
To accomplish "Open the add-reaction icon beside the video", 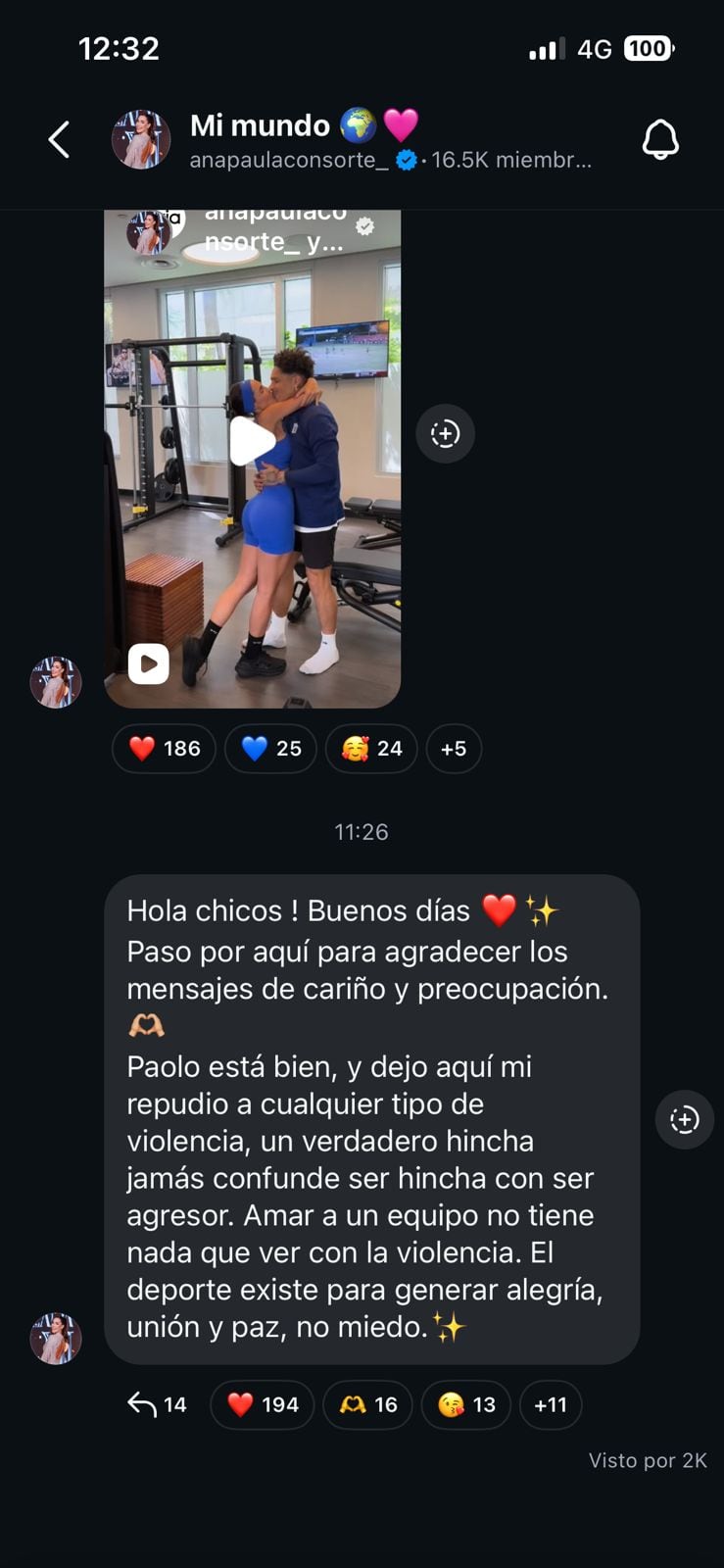I will pyautogui.click(x=446, y=433).
